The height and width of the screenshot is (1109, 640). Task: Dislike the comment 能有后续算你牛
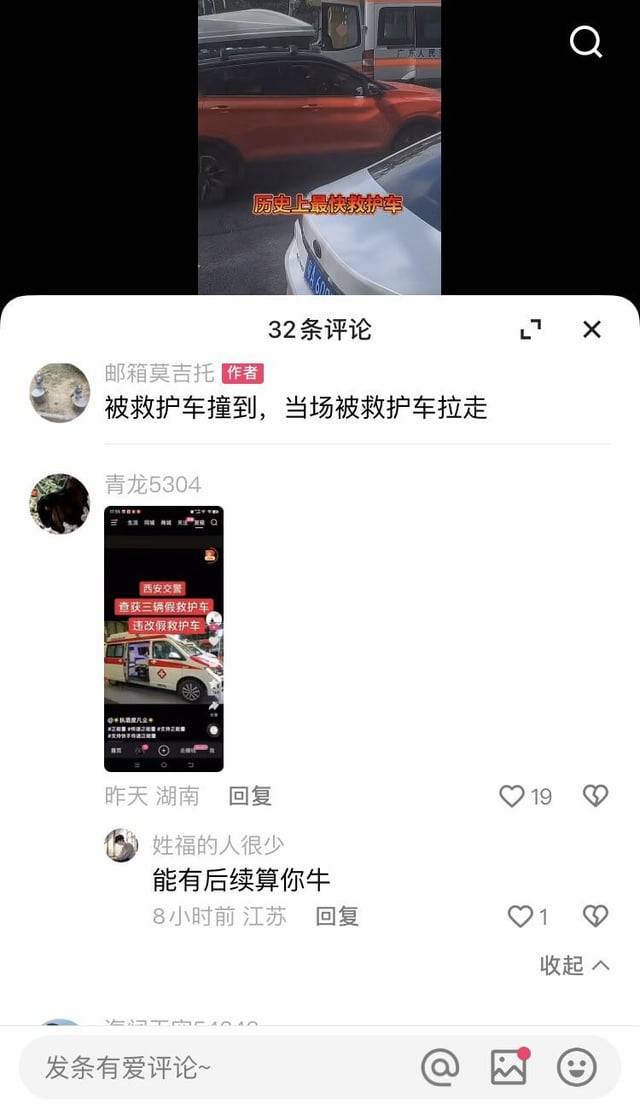[595, 917]
